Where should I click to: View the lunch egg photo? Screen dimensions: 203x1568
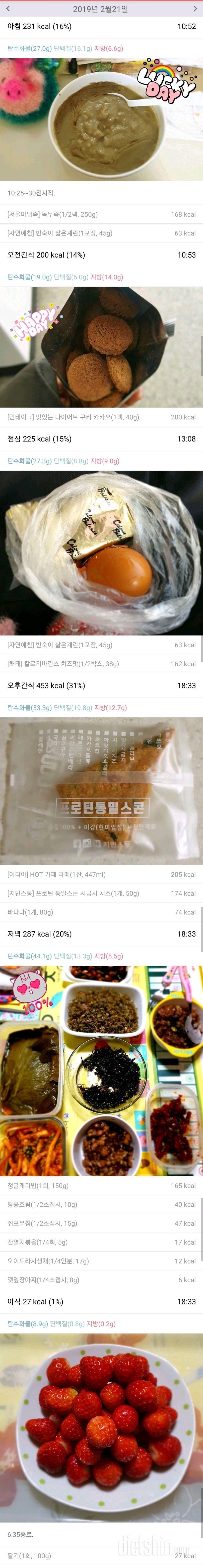coord(101,553)
